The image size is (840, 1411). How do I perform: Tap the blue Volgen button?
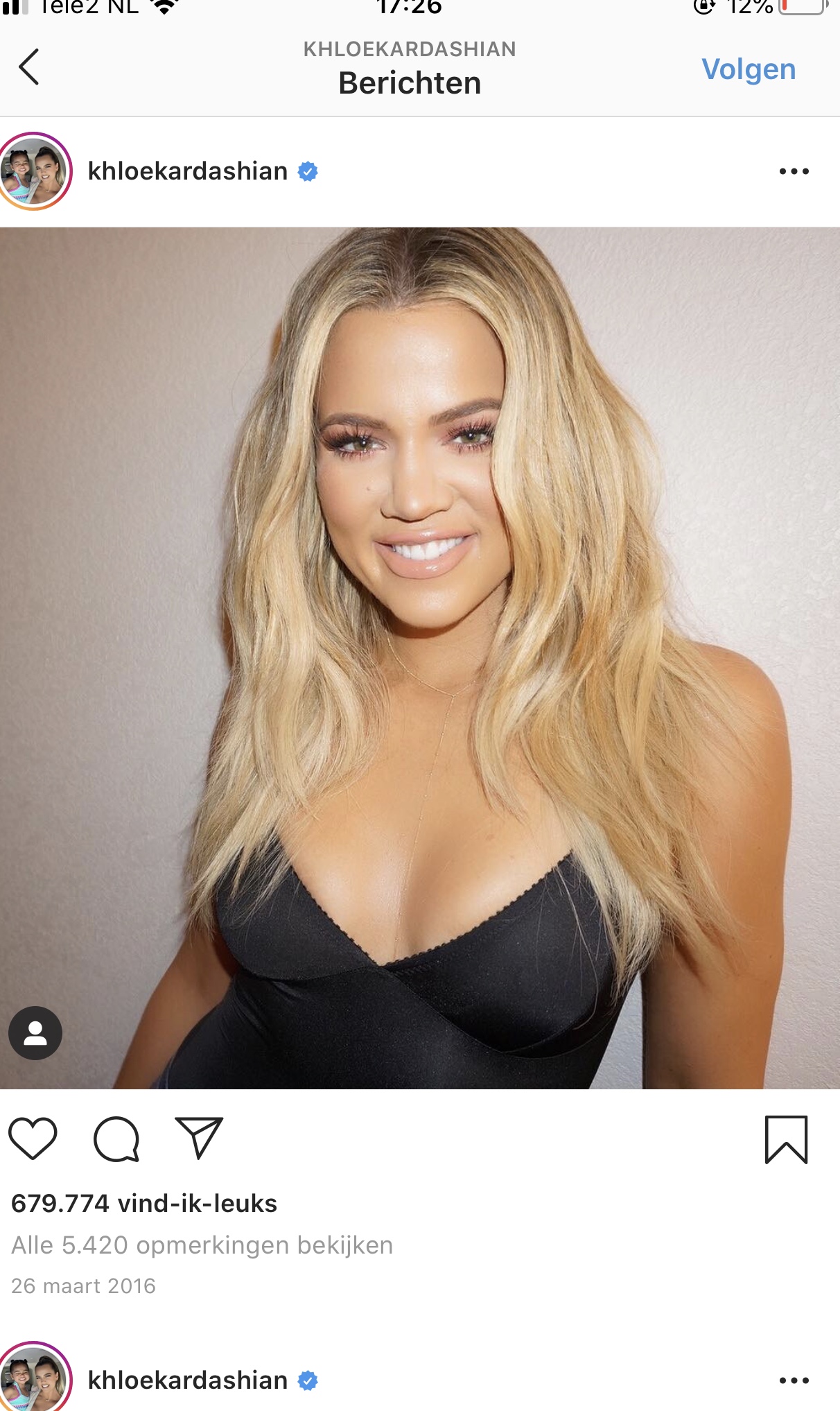tap(749, 69)
